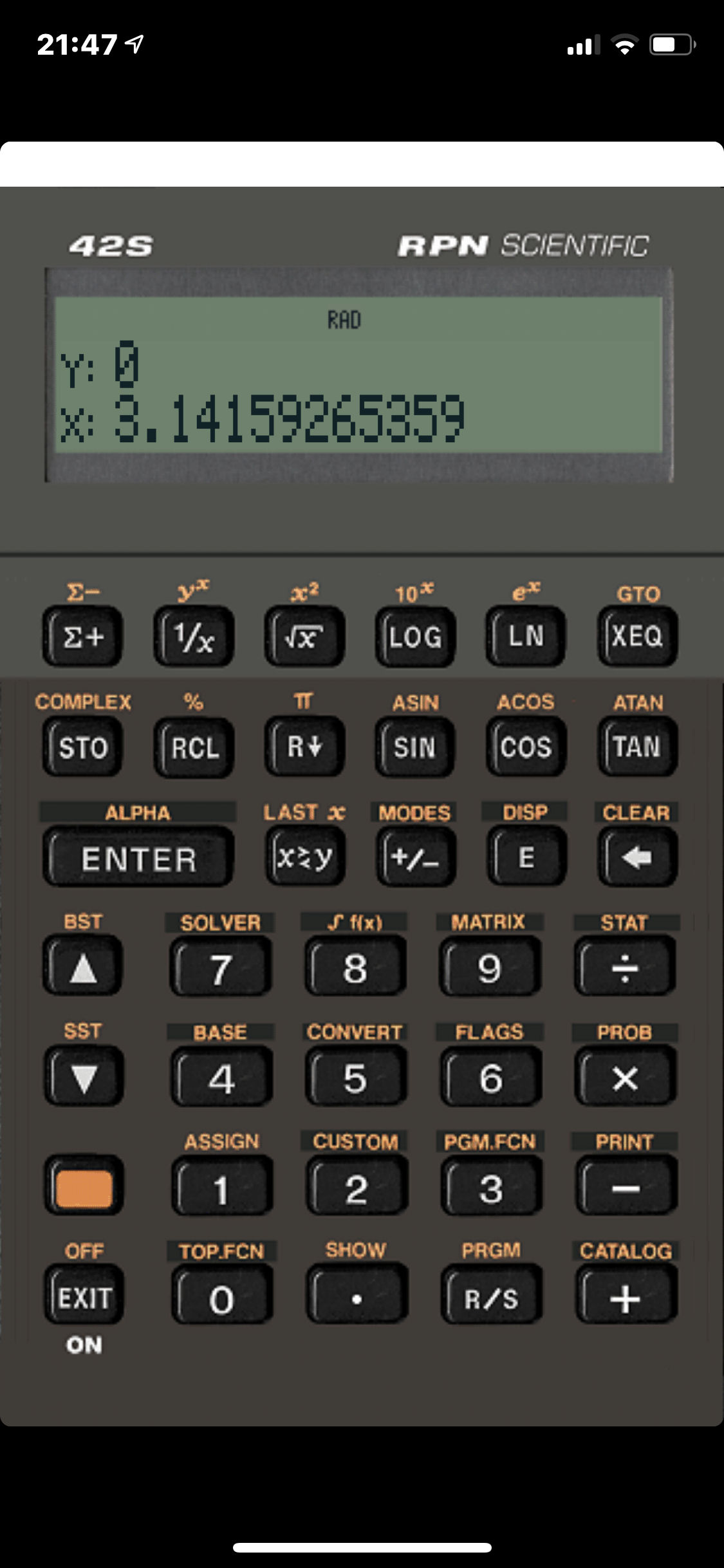
Task: Enter the digit 7
Action: coord(221,967)
